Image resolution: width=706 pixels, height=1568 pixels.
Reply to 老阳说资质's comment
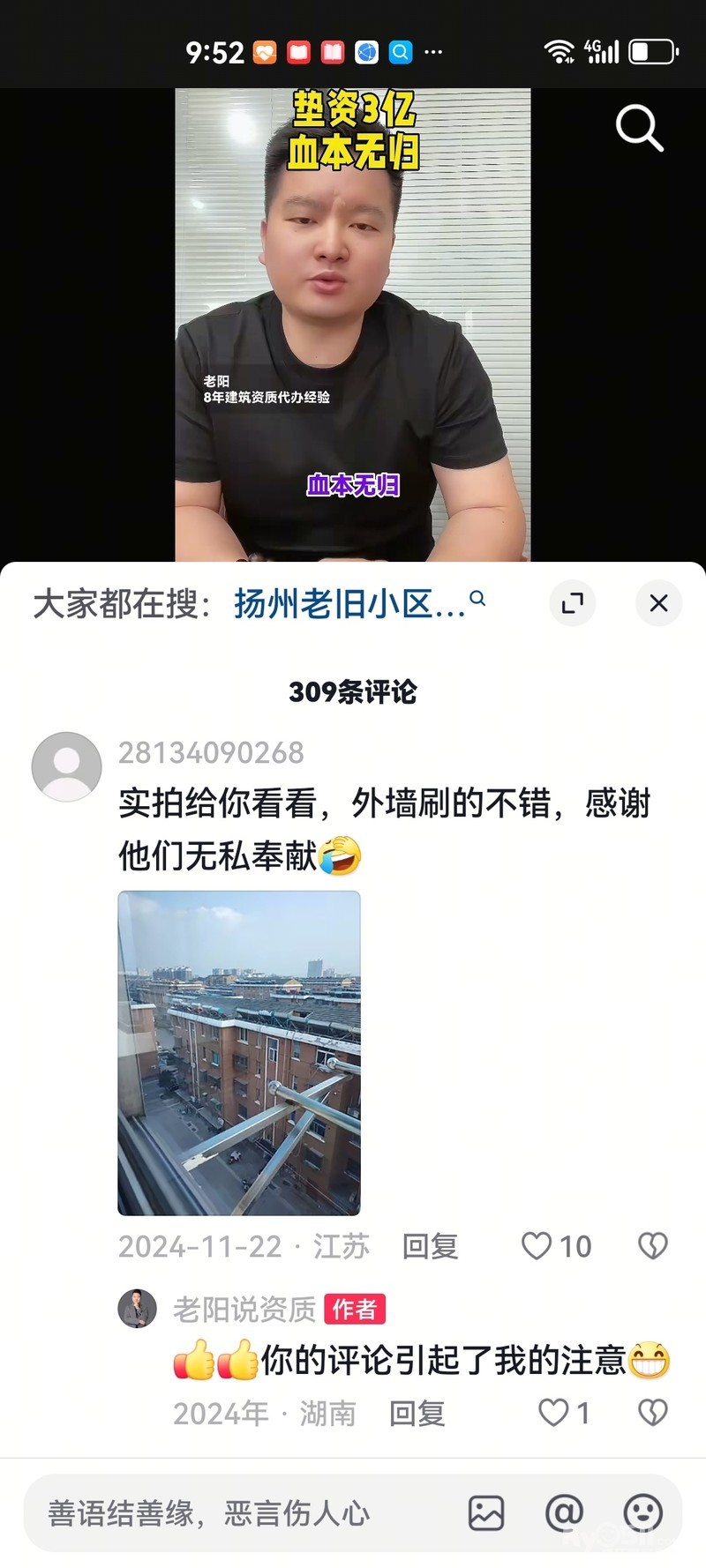tap(417, 1414)
